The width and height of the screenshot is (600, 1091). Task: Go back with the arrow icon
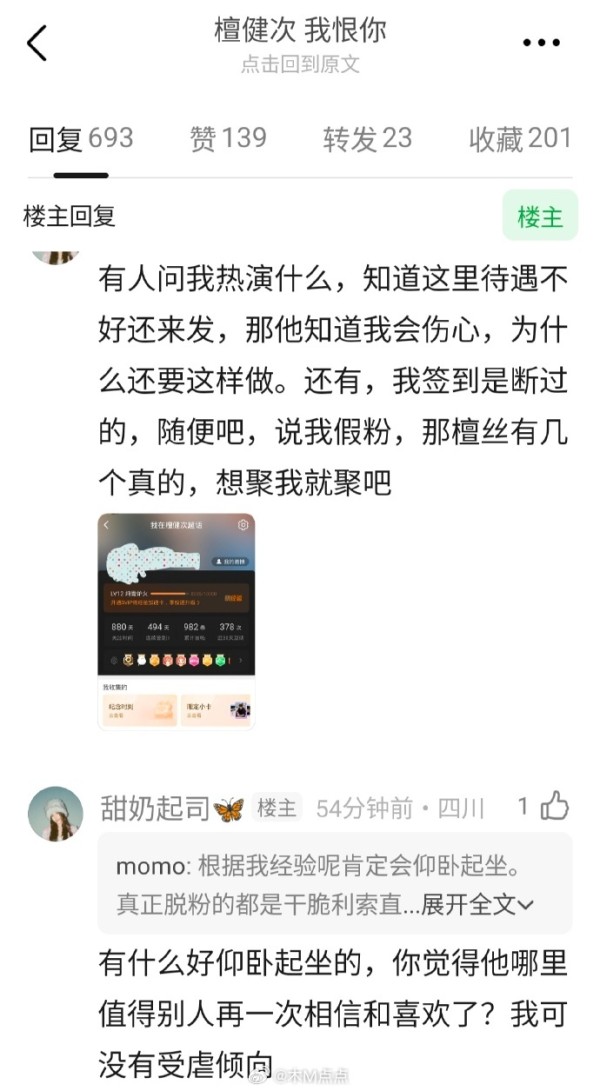pos(37,43)
